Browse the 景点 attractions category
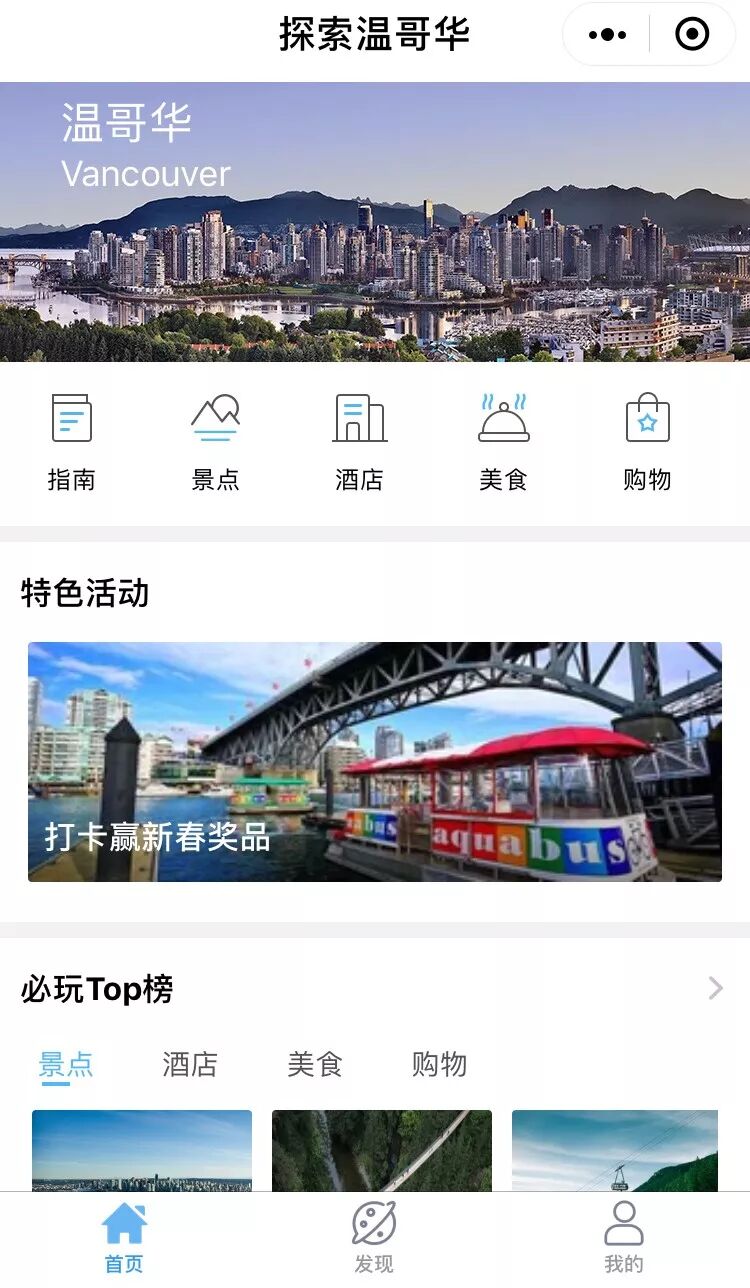This screenshot has width=750, height=1288. pyautogui.click(x=215, y=442)
